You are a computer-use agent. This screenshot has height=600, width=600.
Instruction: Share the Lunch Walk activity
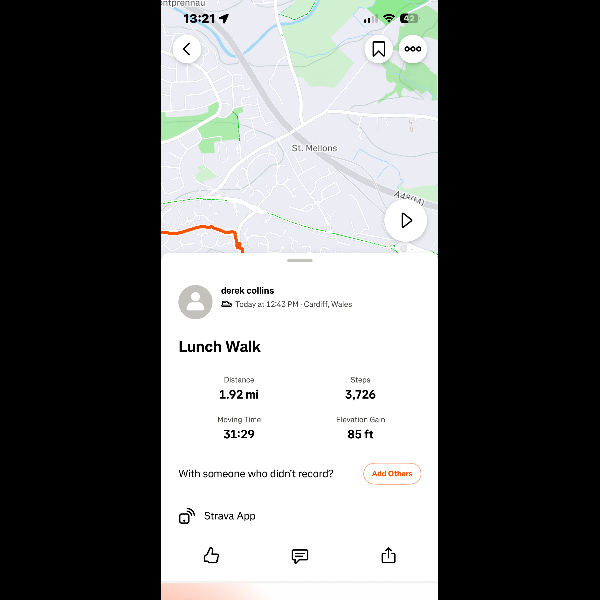(389, 556)
